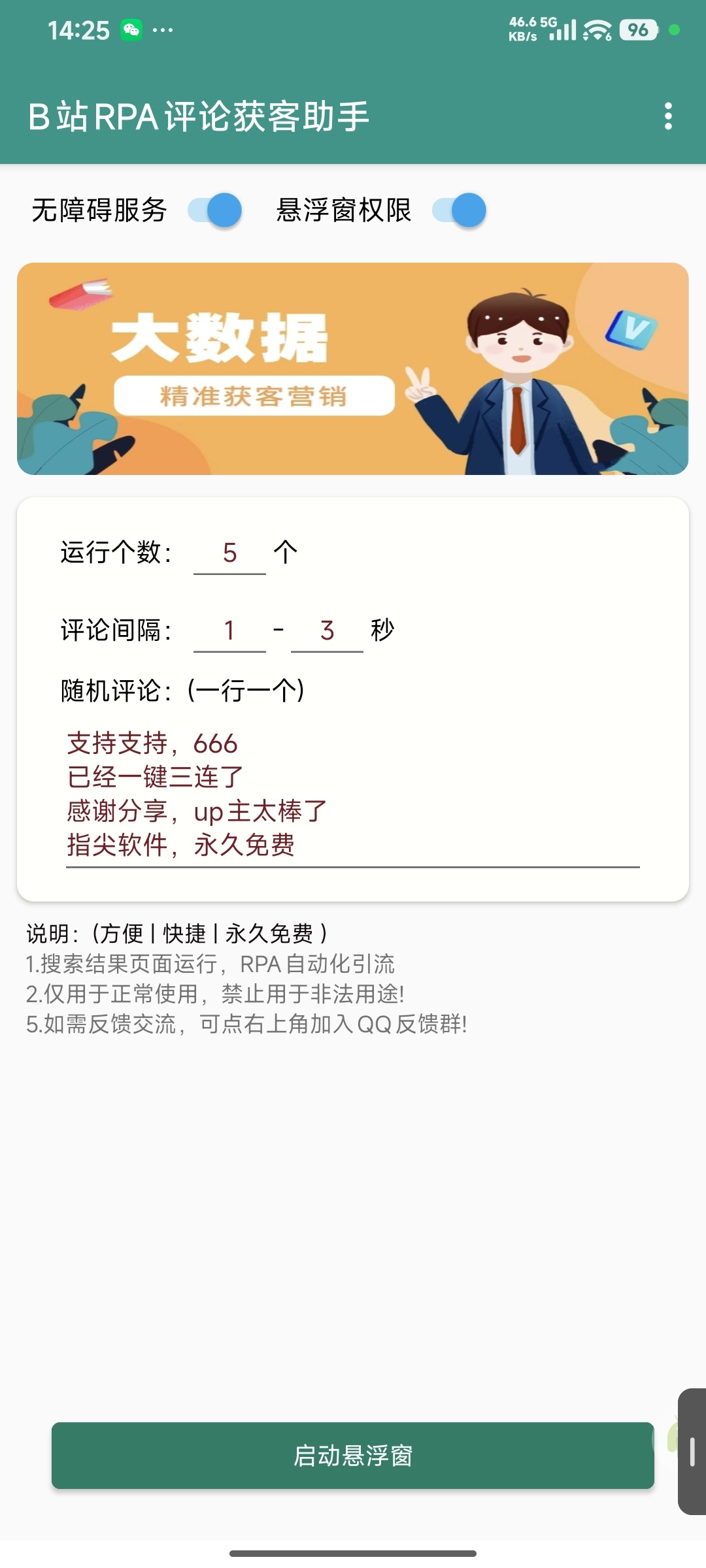Tap the sidebar handle at right edge

[x=692, y=1452]
